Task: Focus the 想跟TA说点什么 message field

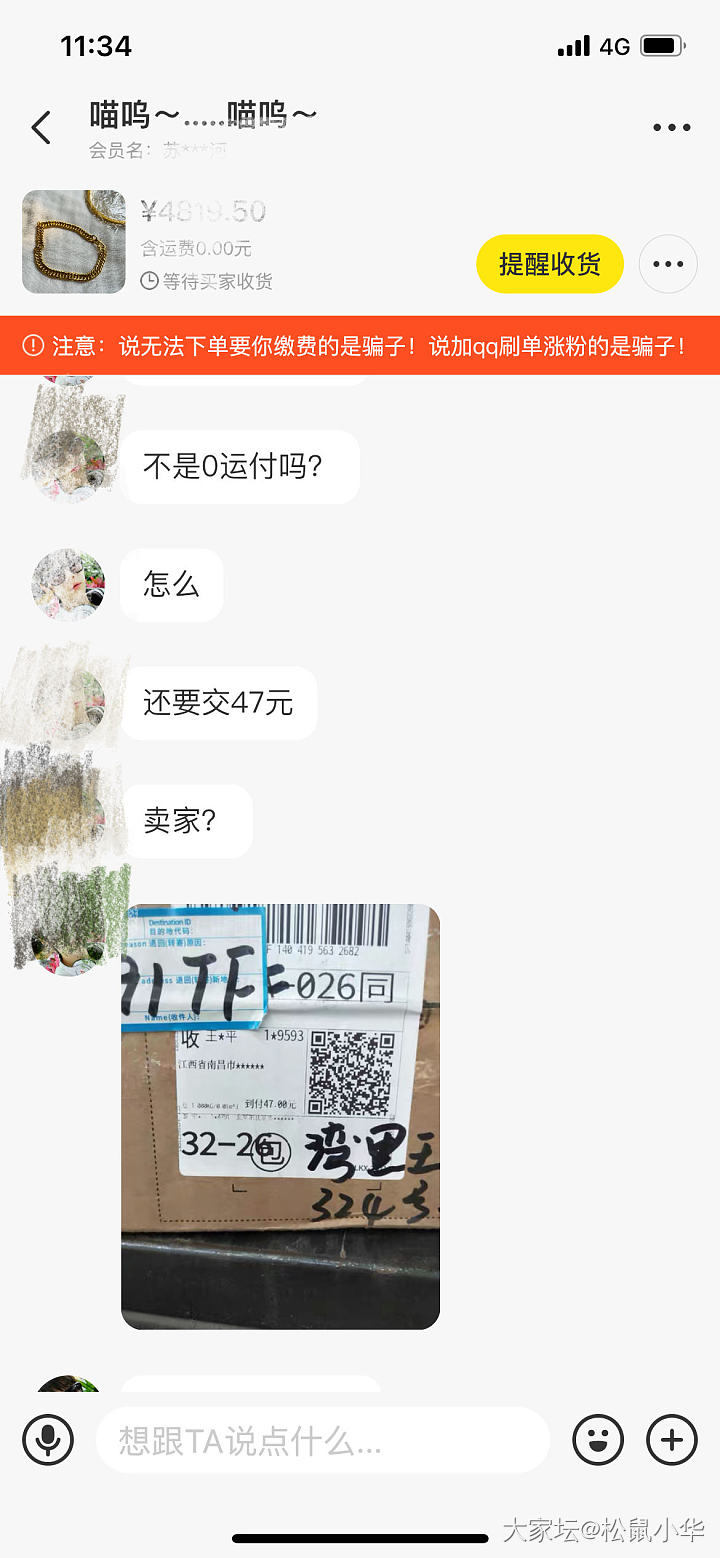Action: pos(322,1440)
